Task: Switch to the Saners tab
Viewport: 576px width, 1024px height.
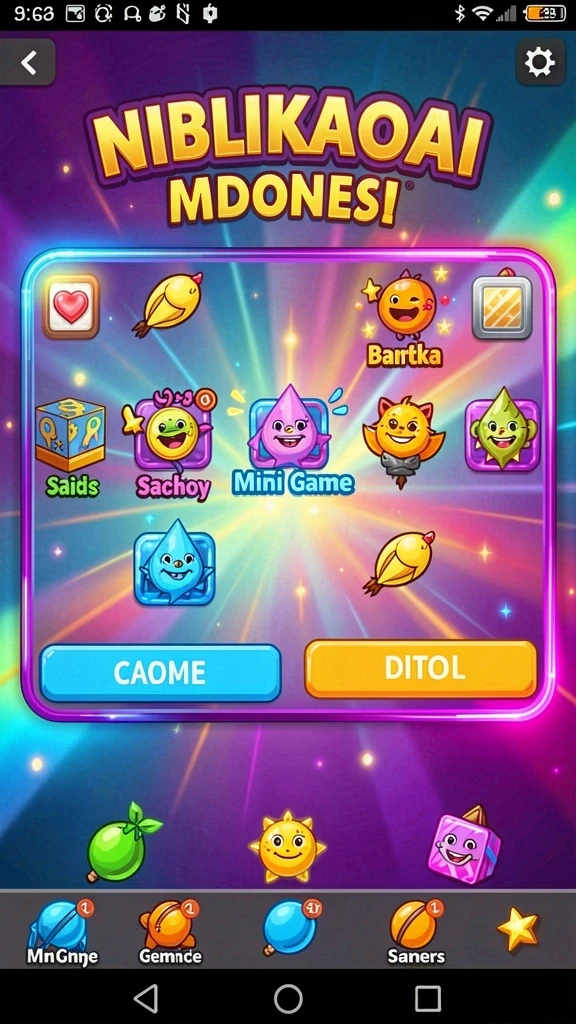Action: click(x=416, y=933)
